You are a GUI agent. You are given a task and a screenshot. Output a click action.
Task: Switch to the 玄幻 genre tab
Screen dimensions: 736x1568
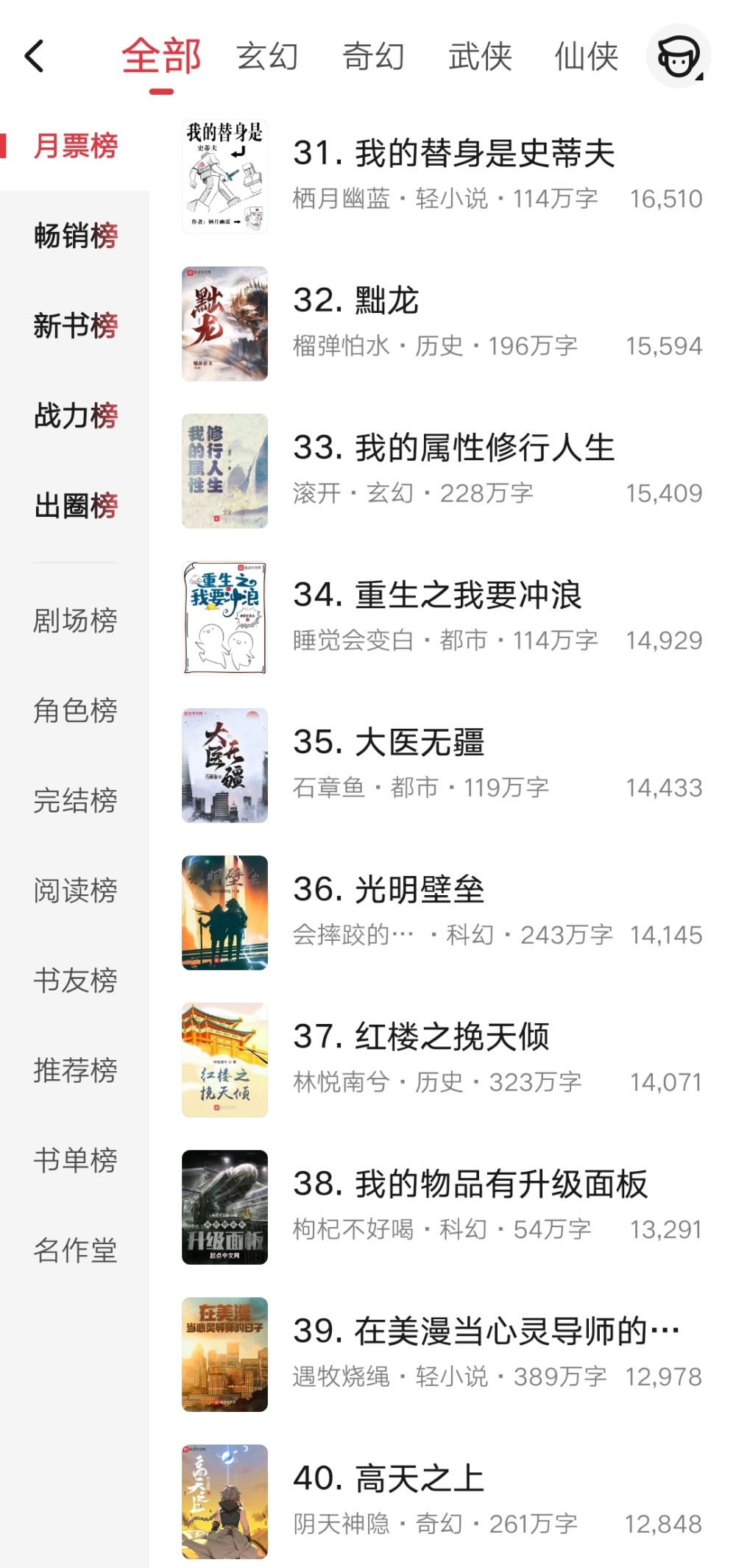267,57
